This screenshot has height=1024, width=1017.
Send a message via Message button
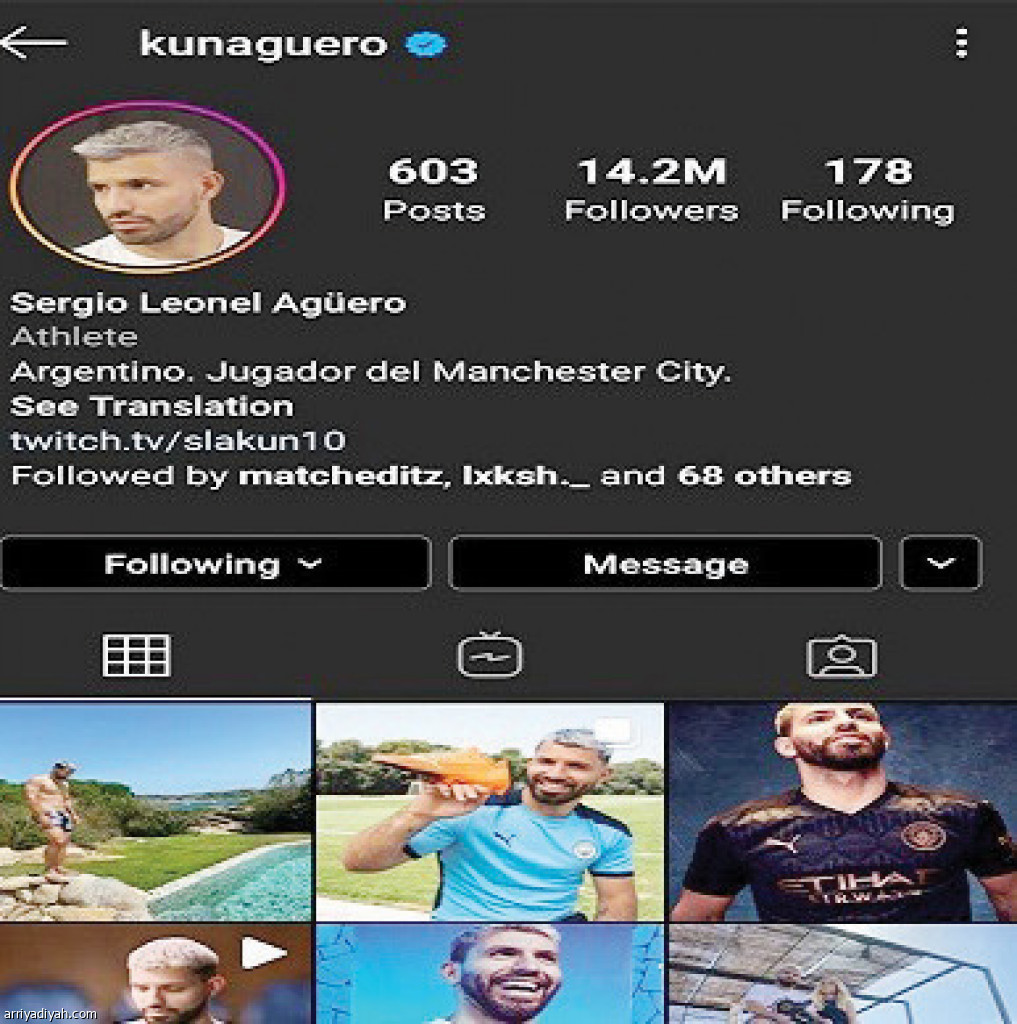[x=665, y=564]
